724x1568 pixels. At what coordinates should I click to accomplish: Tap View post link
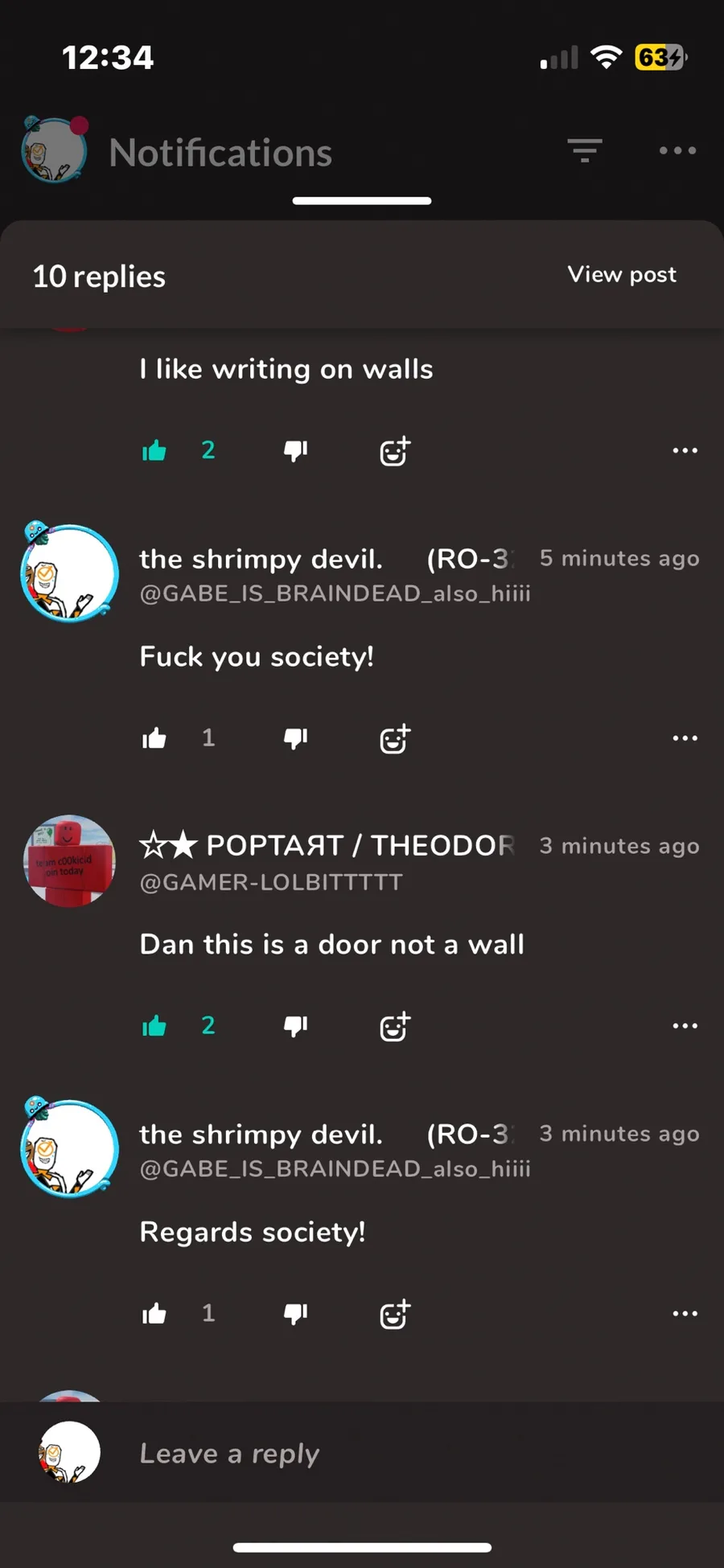[622, 274]
